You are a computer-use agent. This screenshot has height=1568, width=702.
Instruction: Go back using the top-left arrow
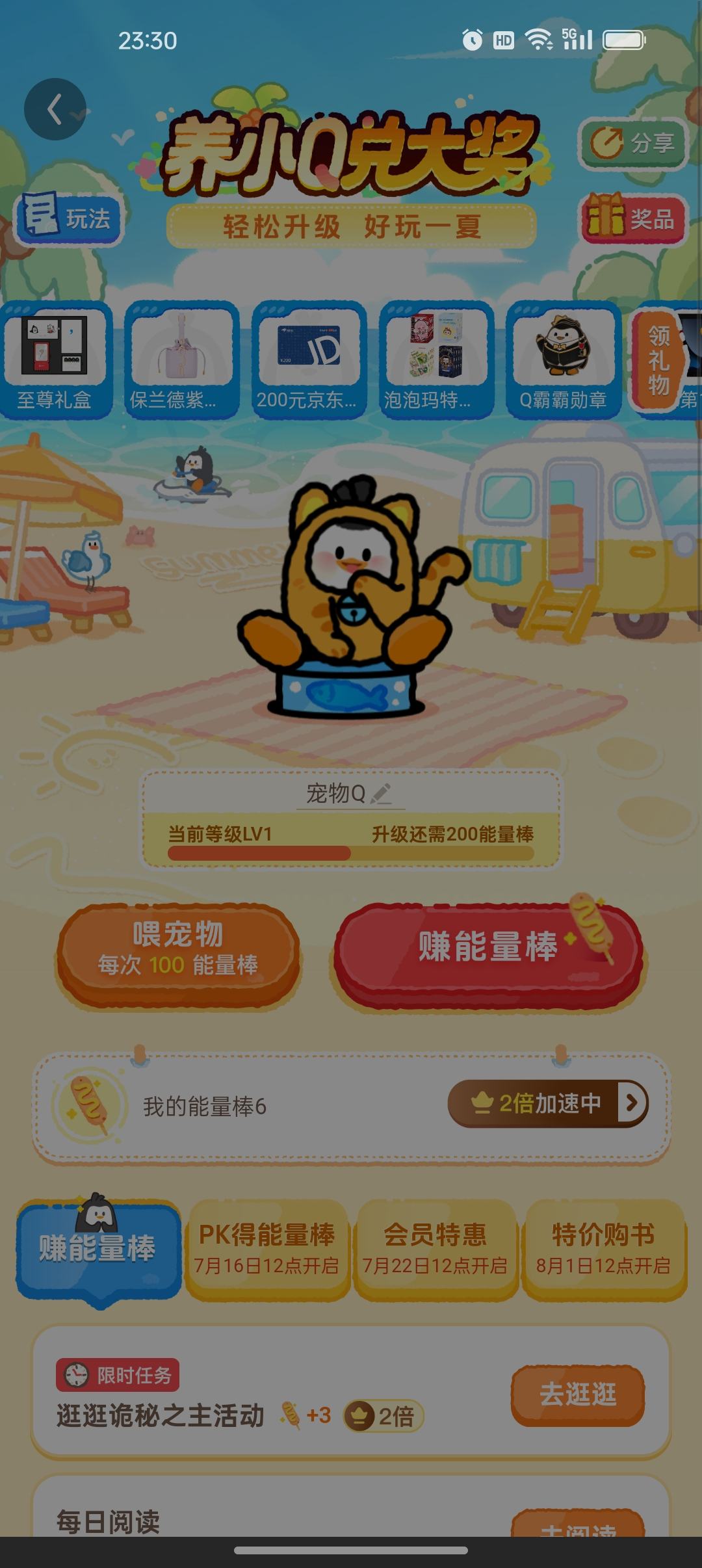[55, 109]
